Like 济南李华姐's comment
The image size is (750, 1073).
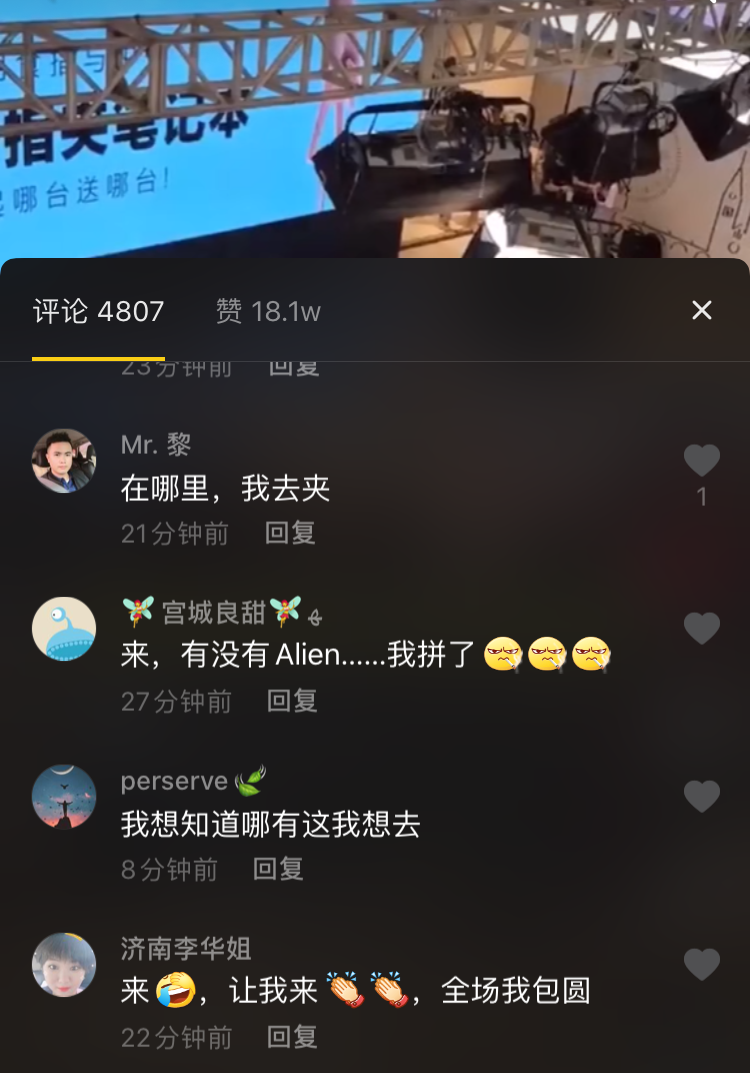click(702, 965)
